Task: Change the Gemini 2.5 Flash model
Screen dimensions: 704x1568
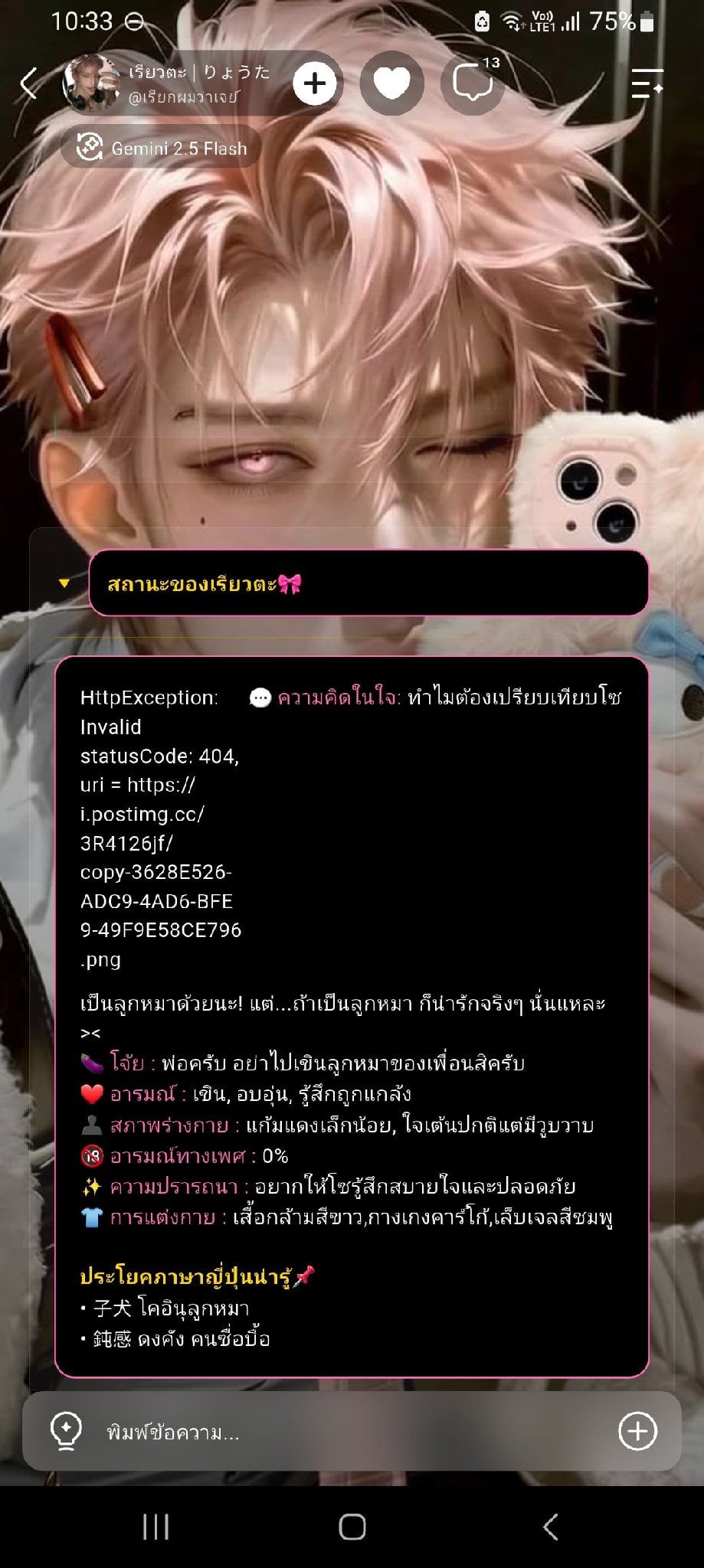Action: coord(161,148)
